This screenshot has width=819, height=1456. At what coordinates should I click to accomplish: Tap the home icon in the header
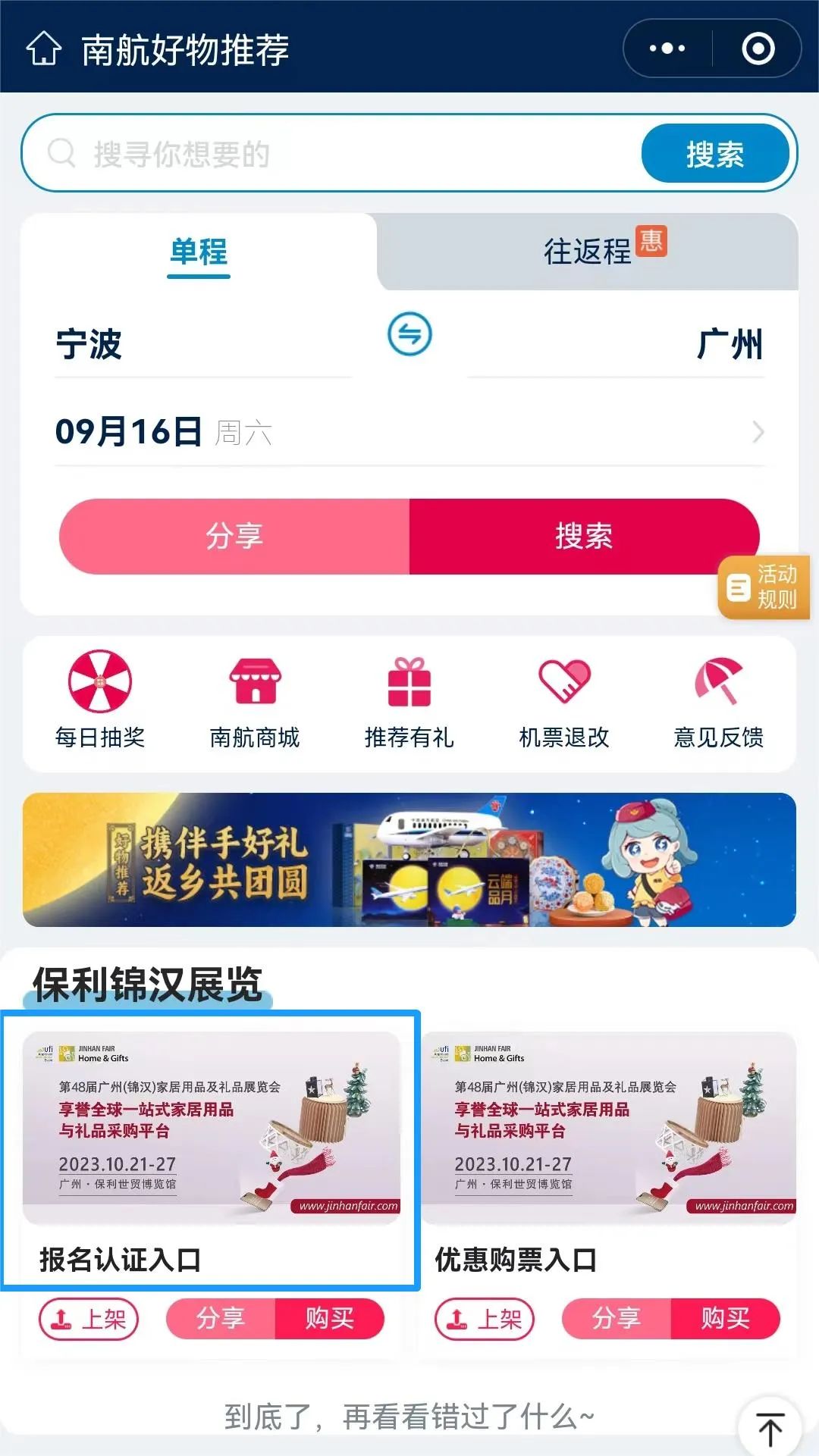(x=44, y=49)
